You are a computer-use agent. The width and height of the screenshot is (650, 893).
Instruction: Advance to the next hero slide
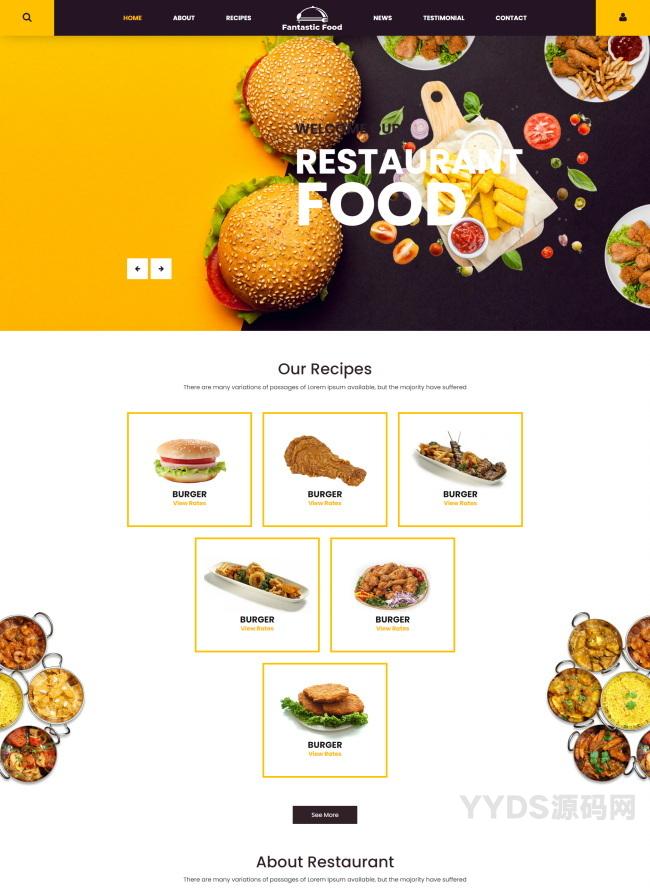point(161,268)
